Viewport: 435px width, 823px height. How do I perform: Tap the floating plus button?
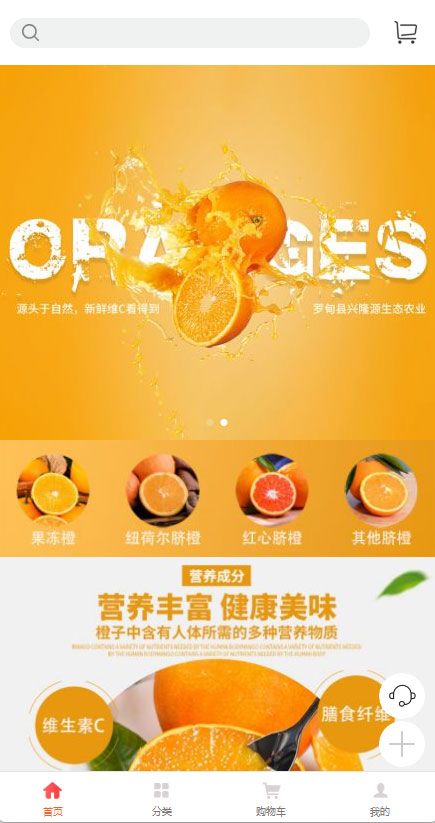click(402, 744)
